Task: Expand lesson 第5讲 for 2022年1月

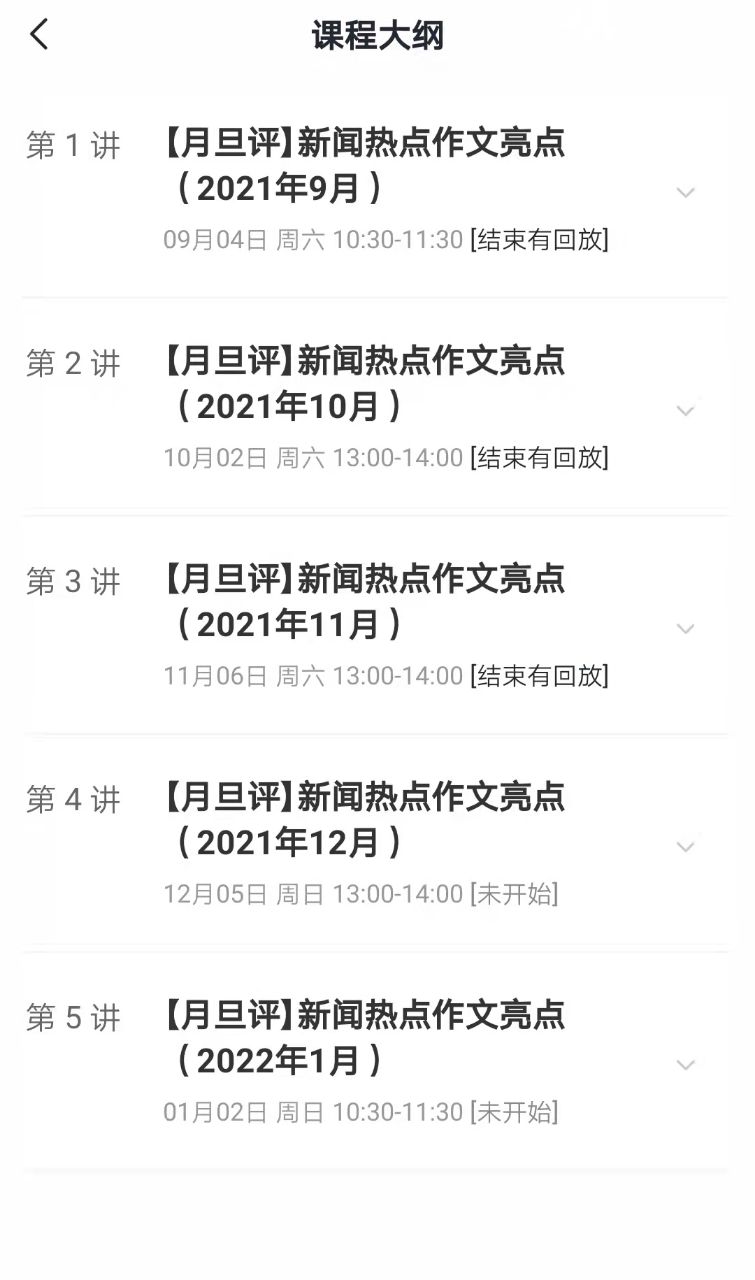Action: pyautogui.click(x=685, y=1064)
